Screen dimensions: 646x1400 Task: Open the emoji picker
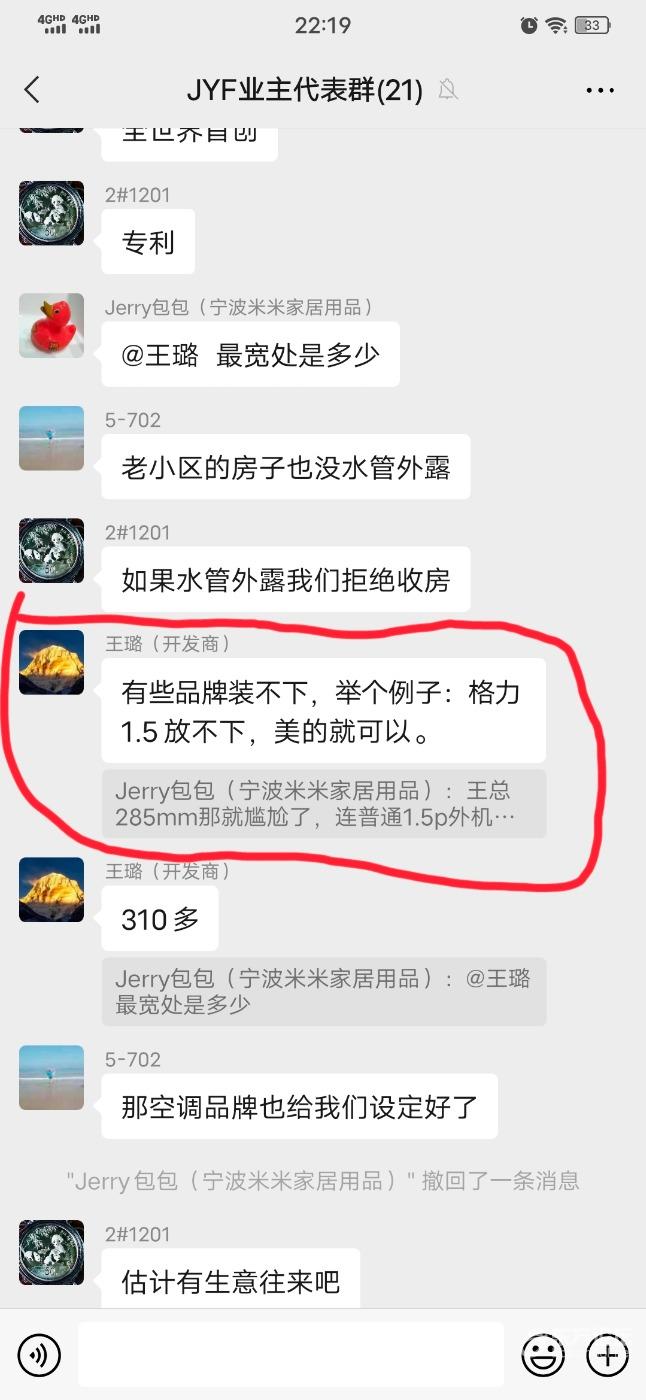[543, 1355]
